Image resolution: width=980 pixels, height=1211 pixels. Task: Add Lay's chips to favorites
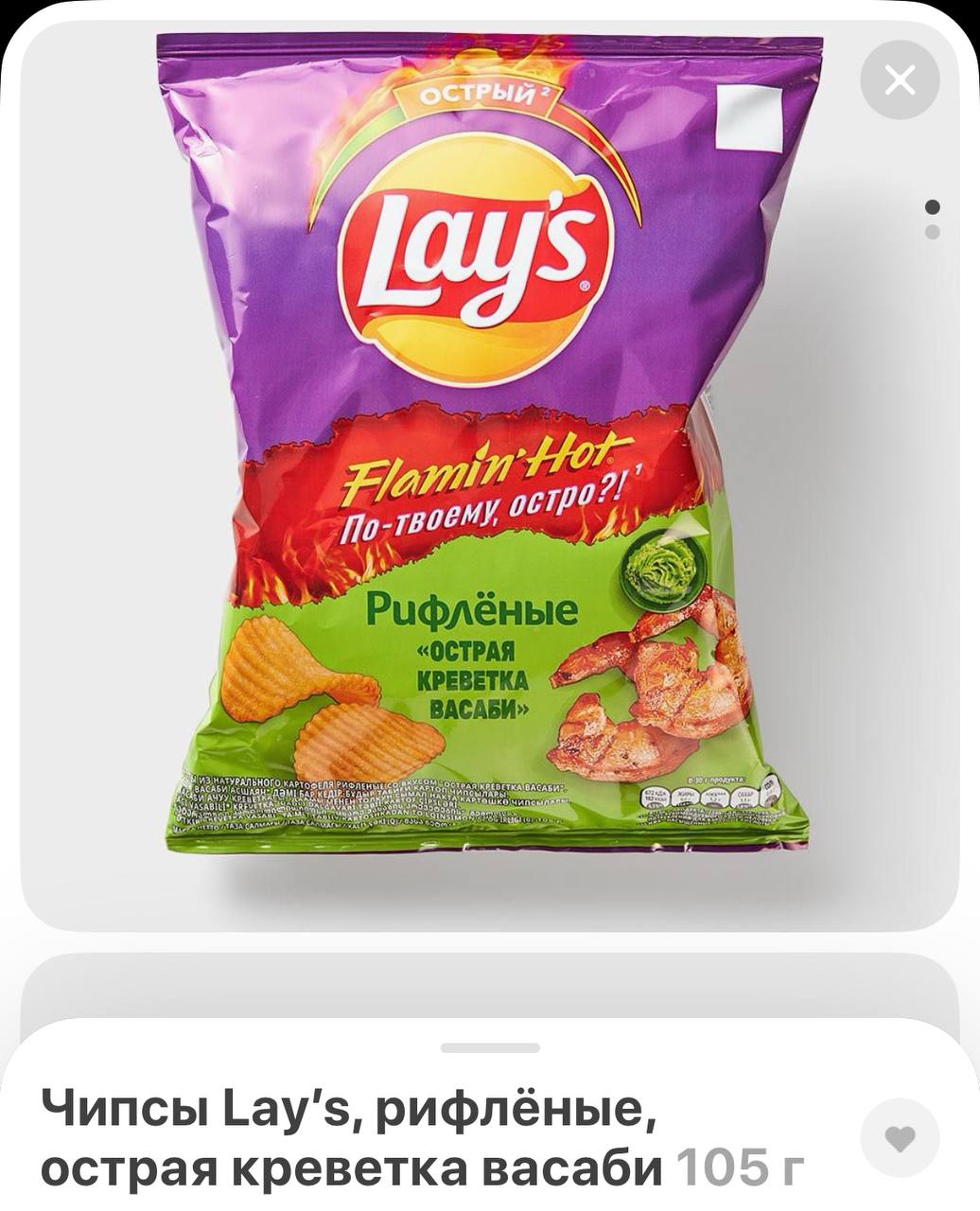(x=900, y=1138)
